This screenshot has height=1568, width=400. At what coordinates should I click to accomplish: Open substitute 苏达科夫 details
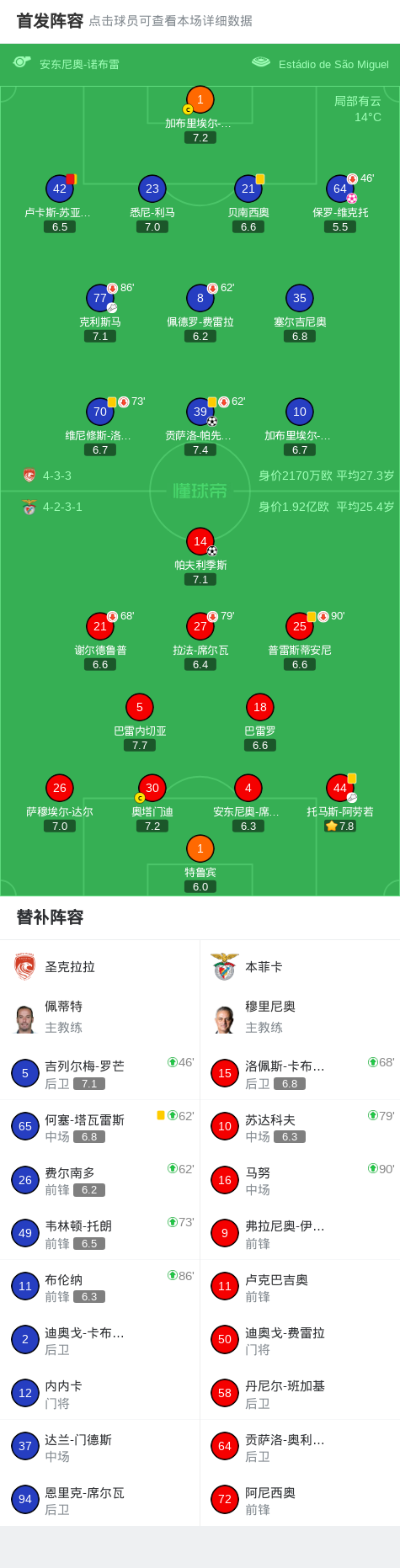tap(300, 1127)
